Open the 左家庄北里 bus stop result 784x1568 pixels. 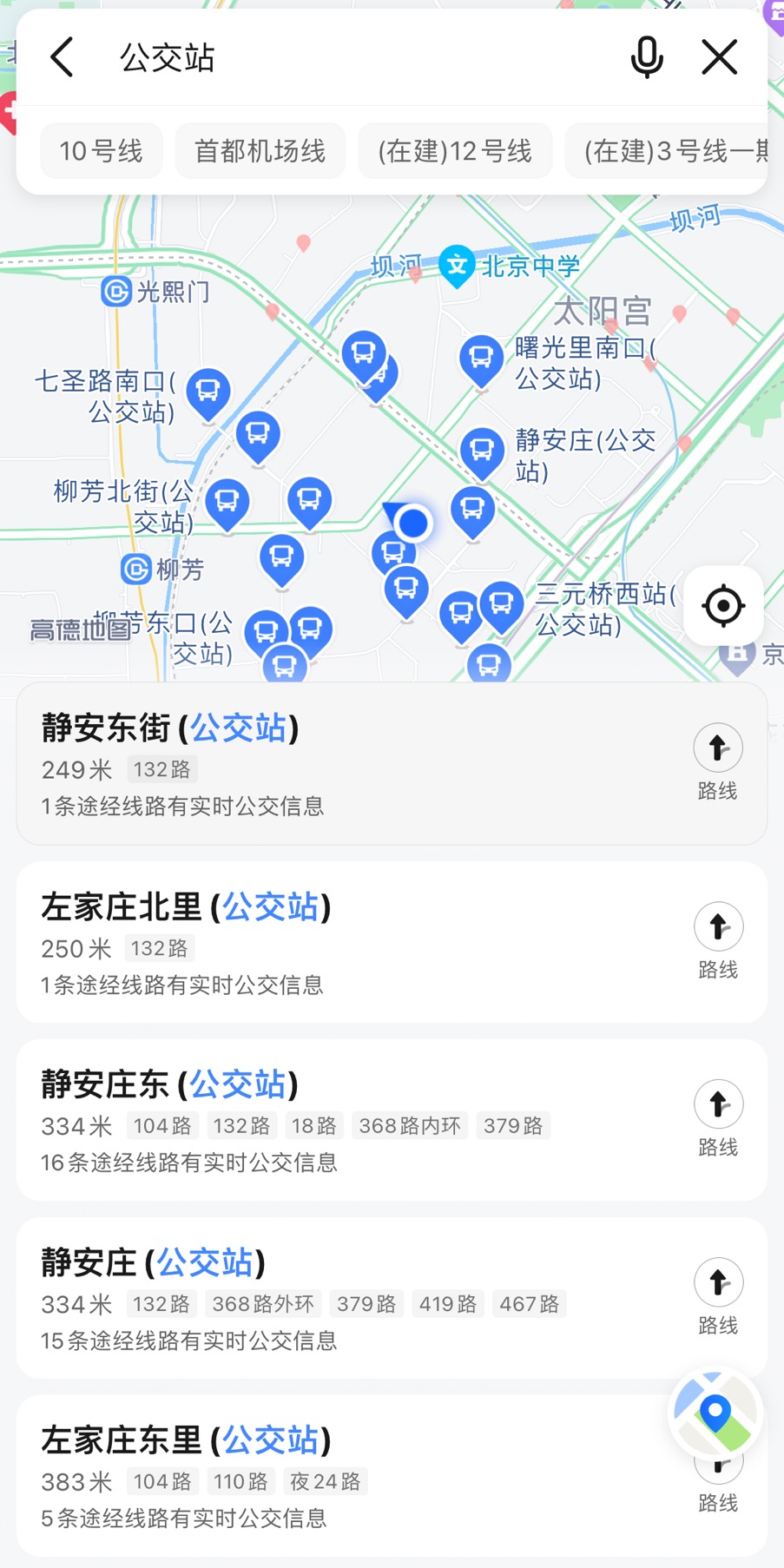347,943
